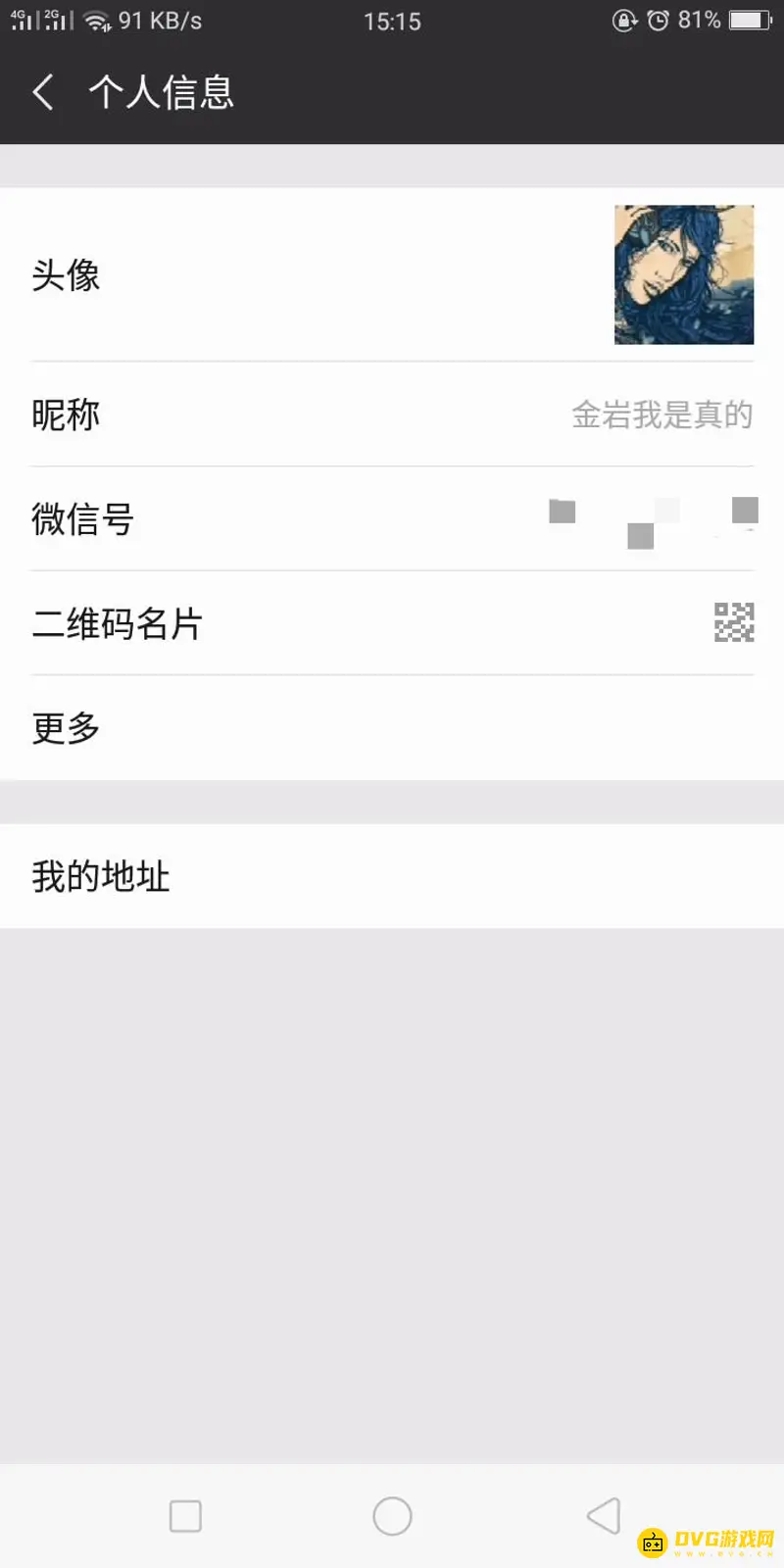Open the QR code business card icon
784x1568 pixels.
click(733, 622)
